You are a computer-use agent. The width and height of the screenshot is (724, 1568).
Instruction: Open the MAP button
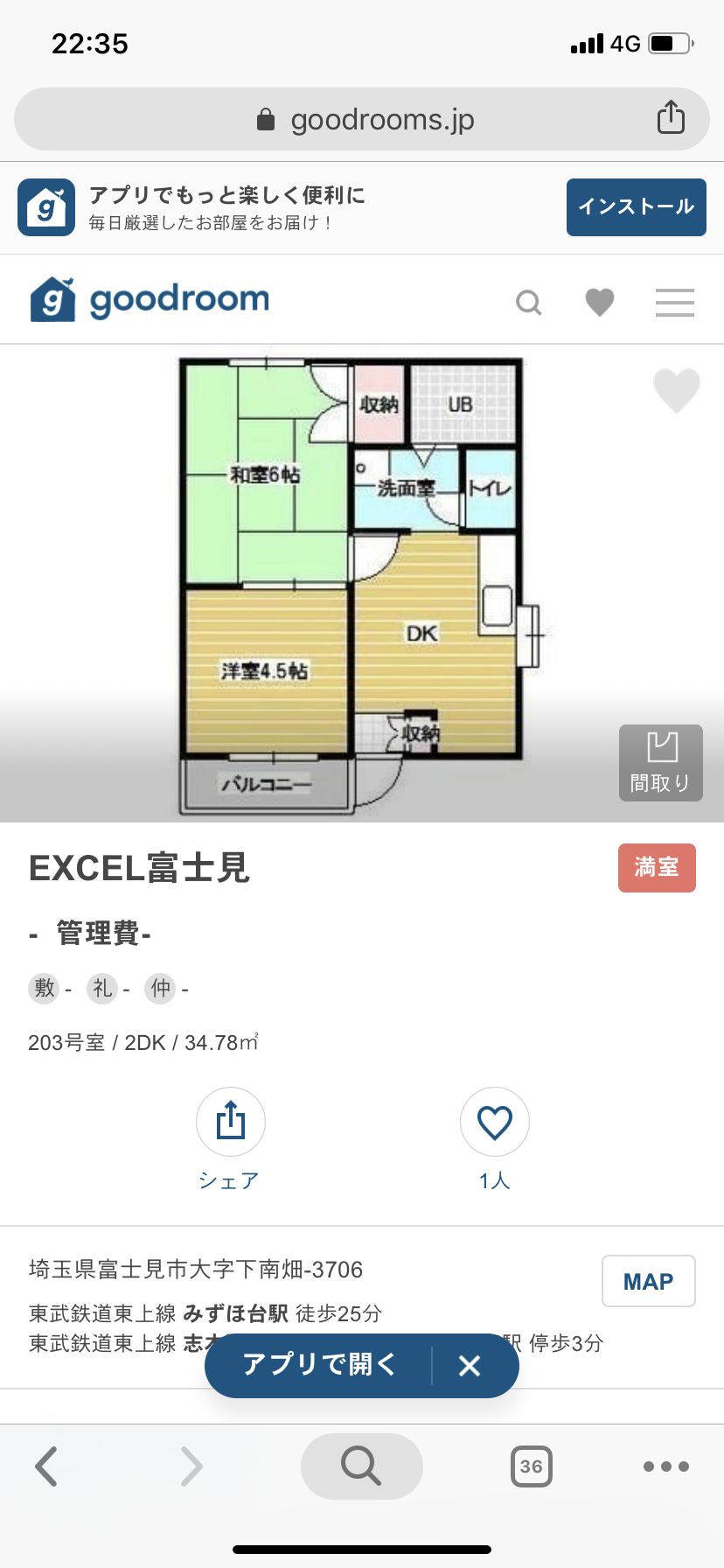649,1281
